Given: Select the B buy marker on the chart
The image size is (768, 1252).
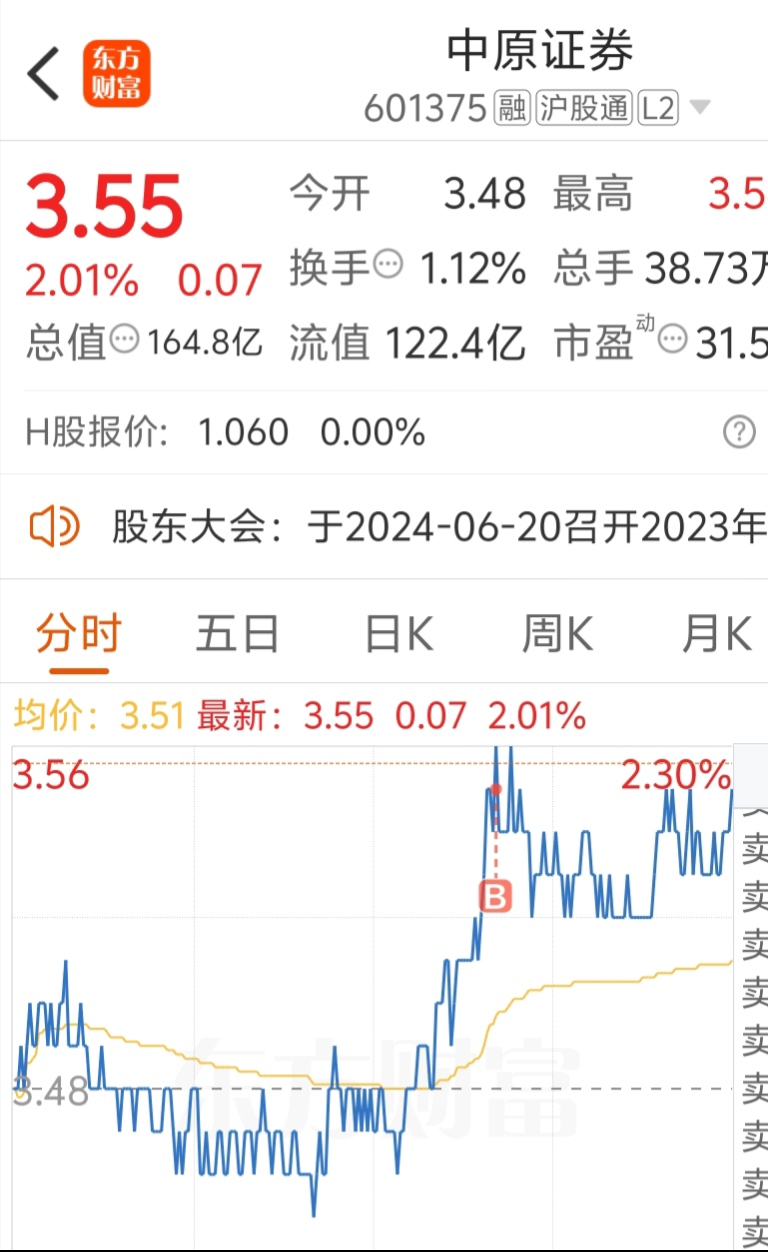Looking at the screenshot, I should [x=497, y=897].
